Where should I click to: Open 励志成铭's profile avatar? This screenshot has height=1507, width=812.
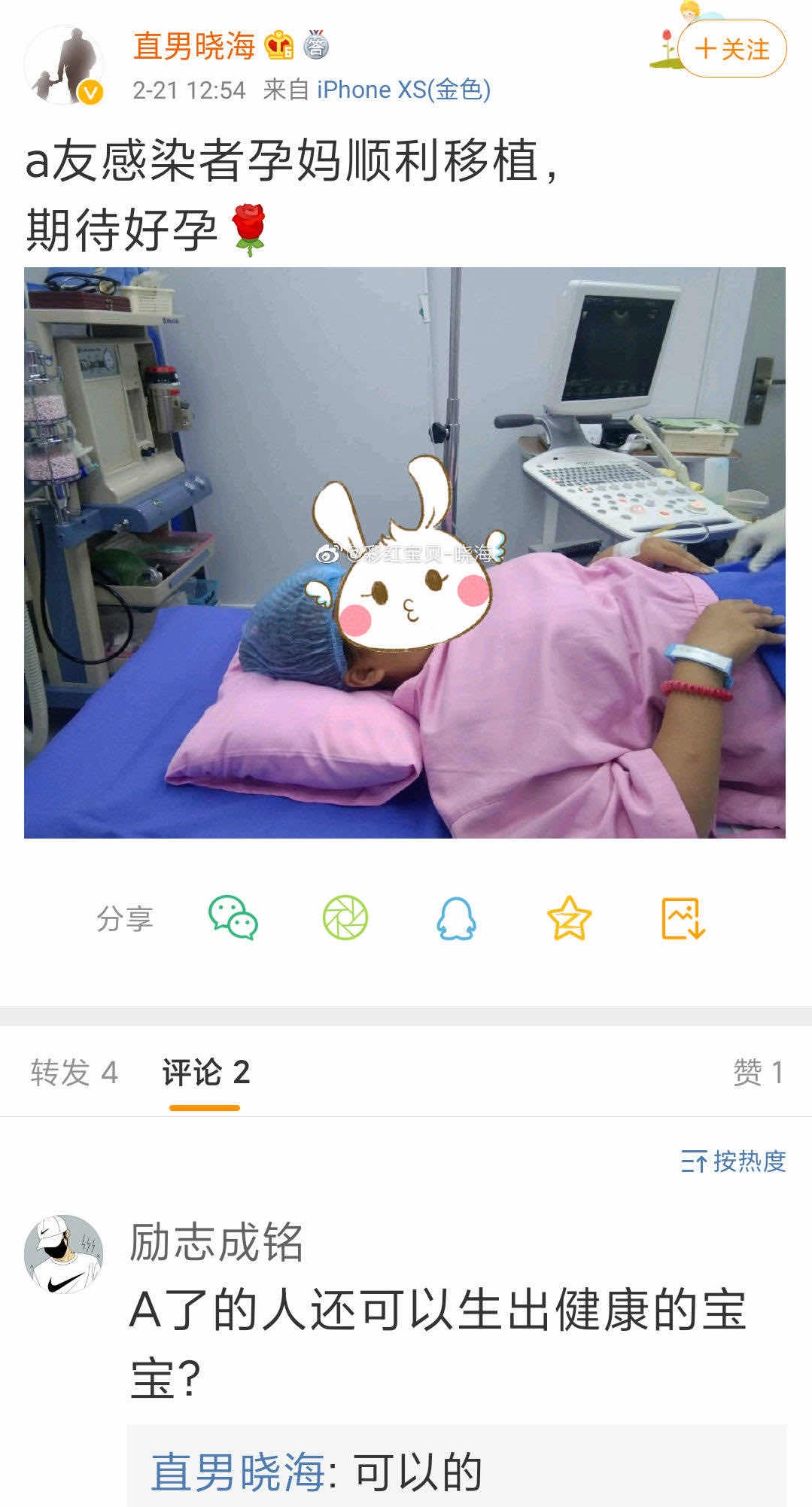point(63,1254)
